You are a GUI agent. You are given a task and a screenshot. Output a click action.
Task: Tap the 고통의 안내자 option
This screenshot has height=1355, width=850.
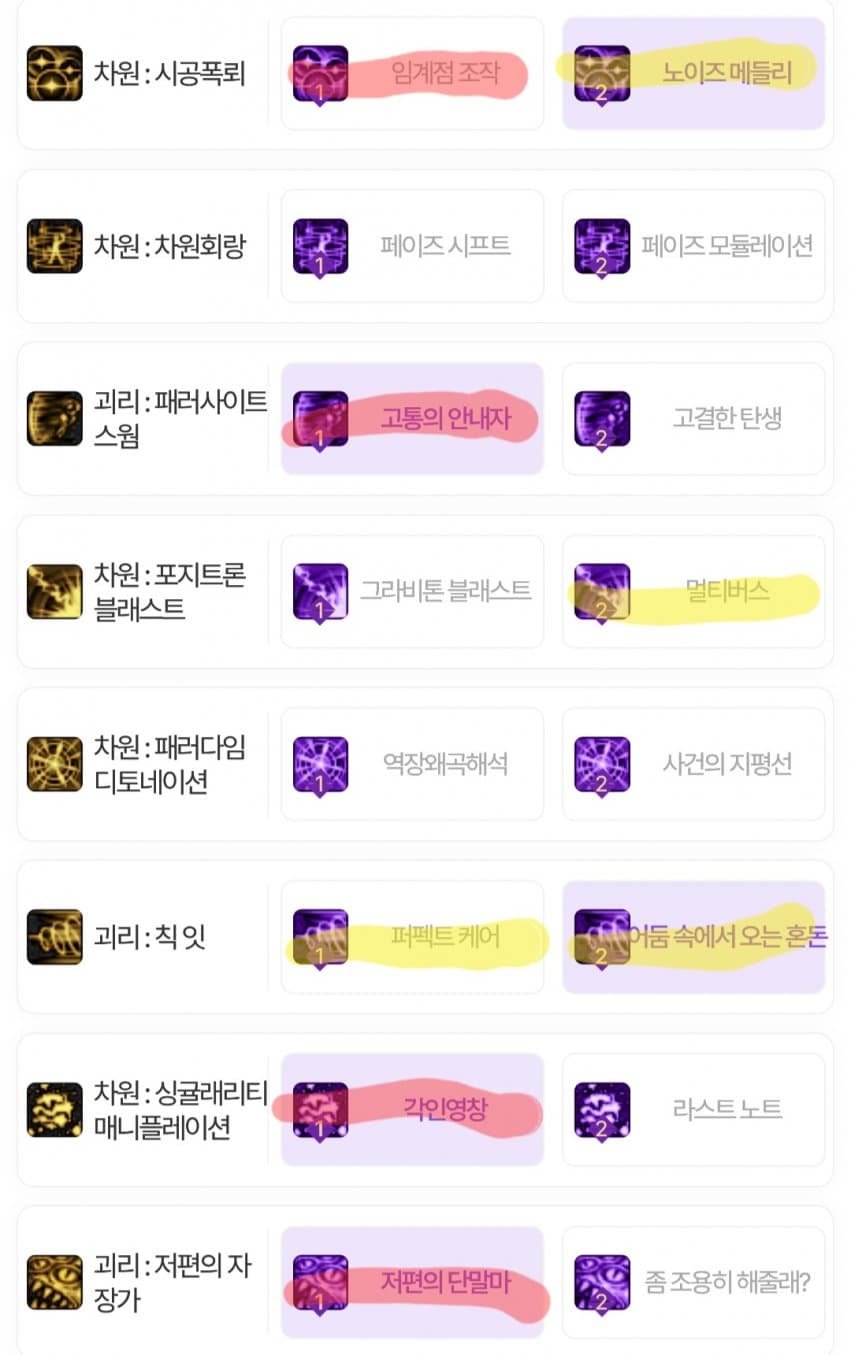412,418
